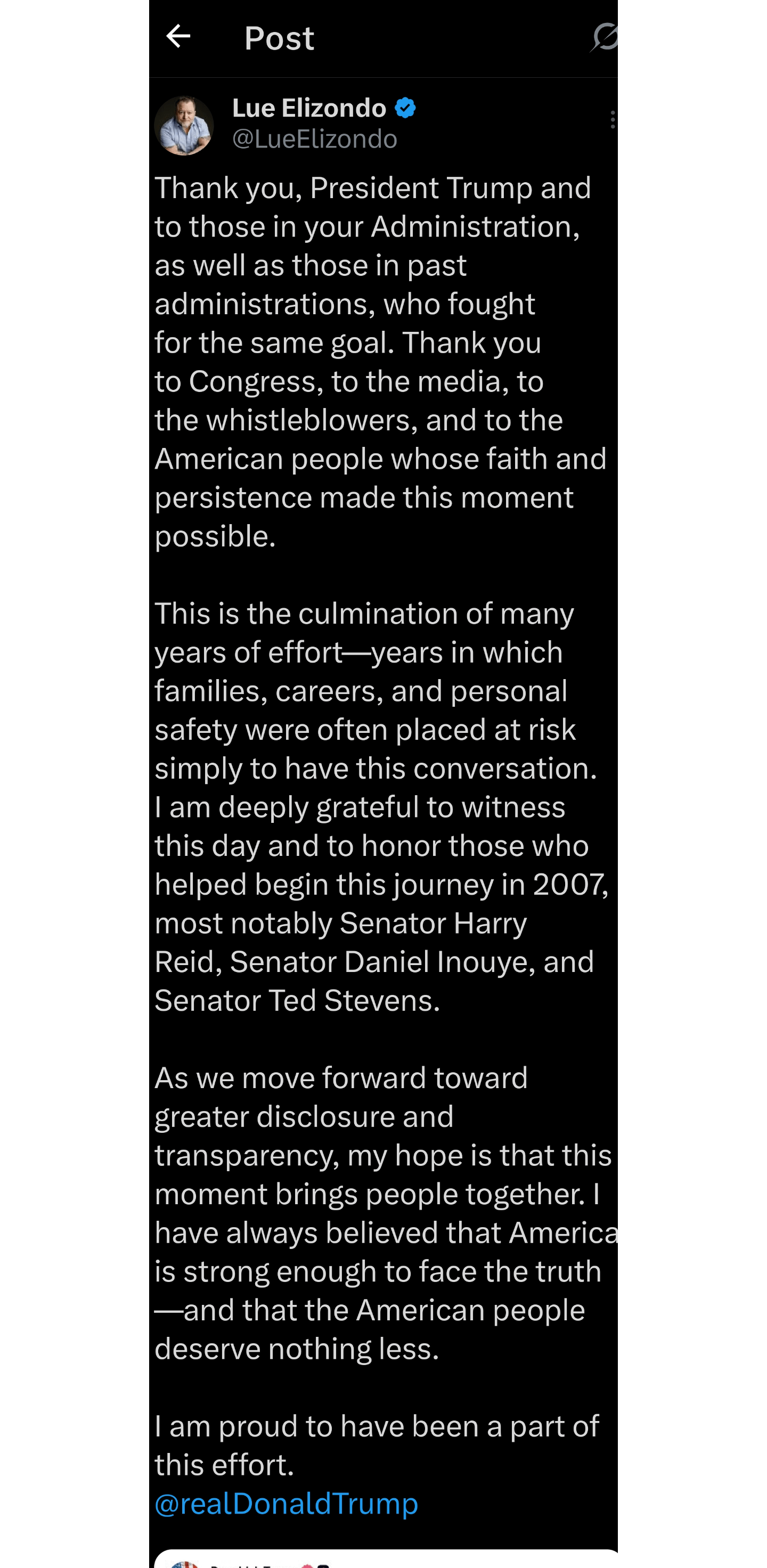
Task: Go back from the Post screen
Action: 178,37
